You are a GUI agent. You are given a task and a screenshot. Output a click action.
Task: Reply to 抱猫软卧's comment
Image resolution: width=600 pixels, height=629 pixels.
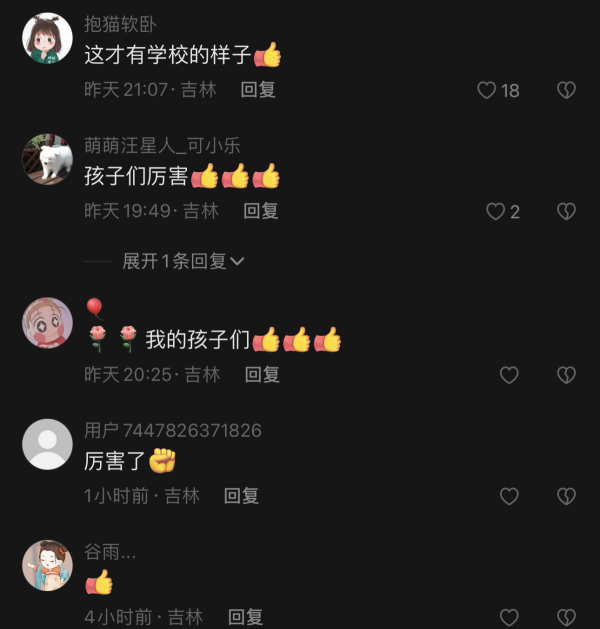click(258, 90)
